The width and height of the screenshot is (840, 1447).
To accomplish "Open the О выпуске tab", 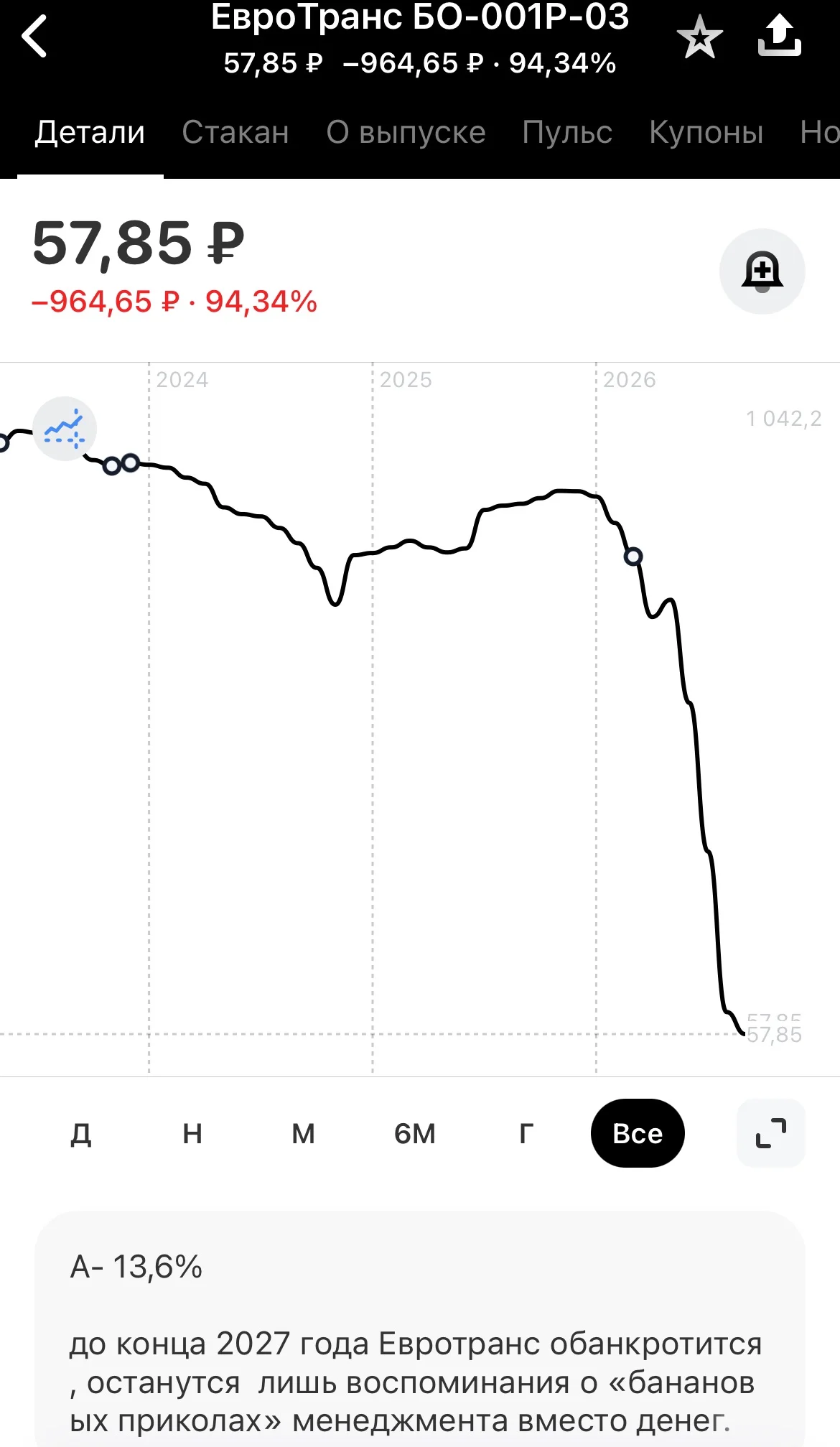I will tap(406, 132).
